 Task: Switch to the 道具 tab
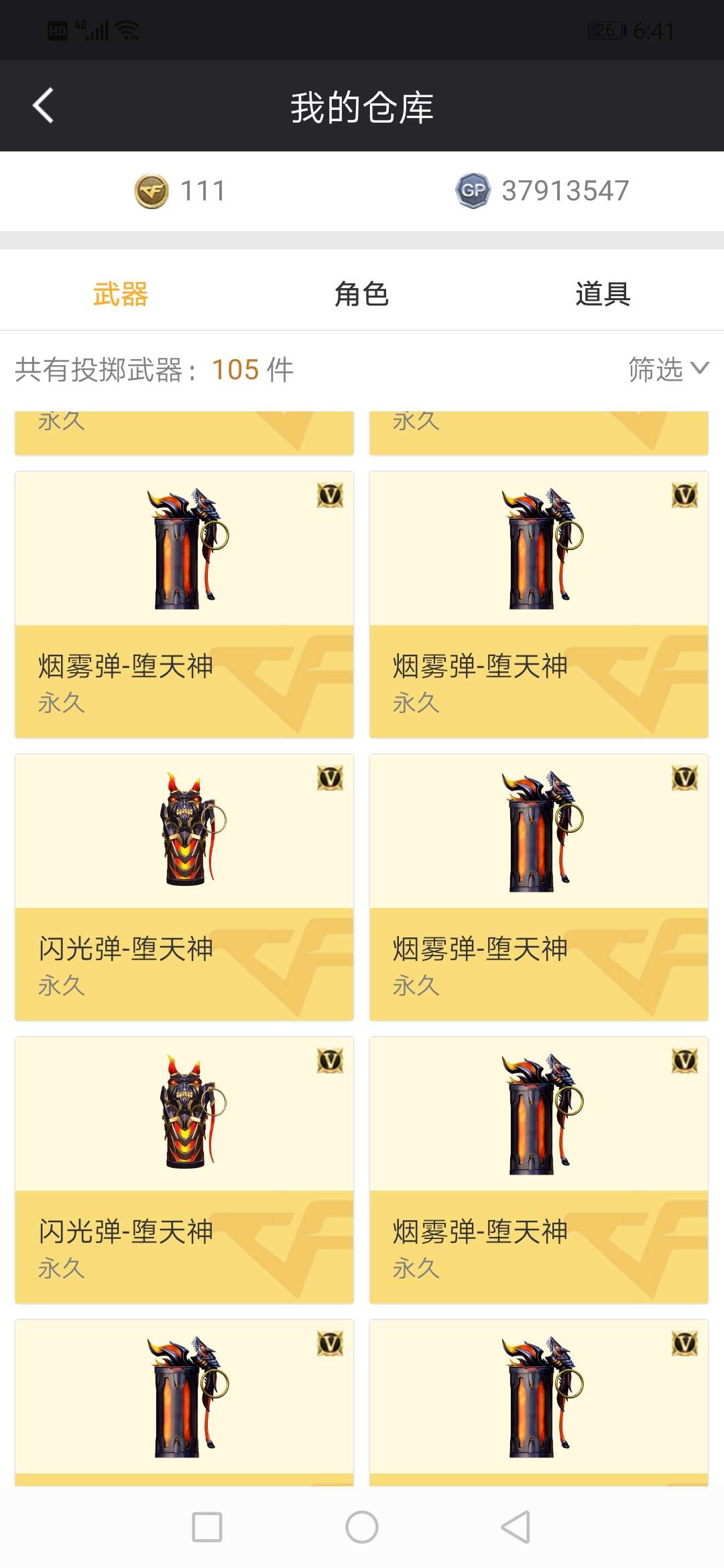coord(603,294)
